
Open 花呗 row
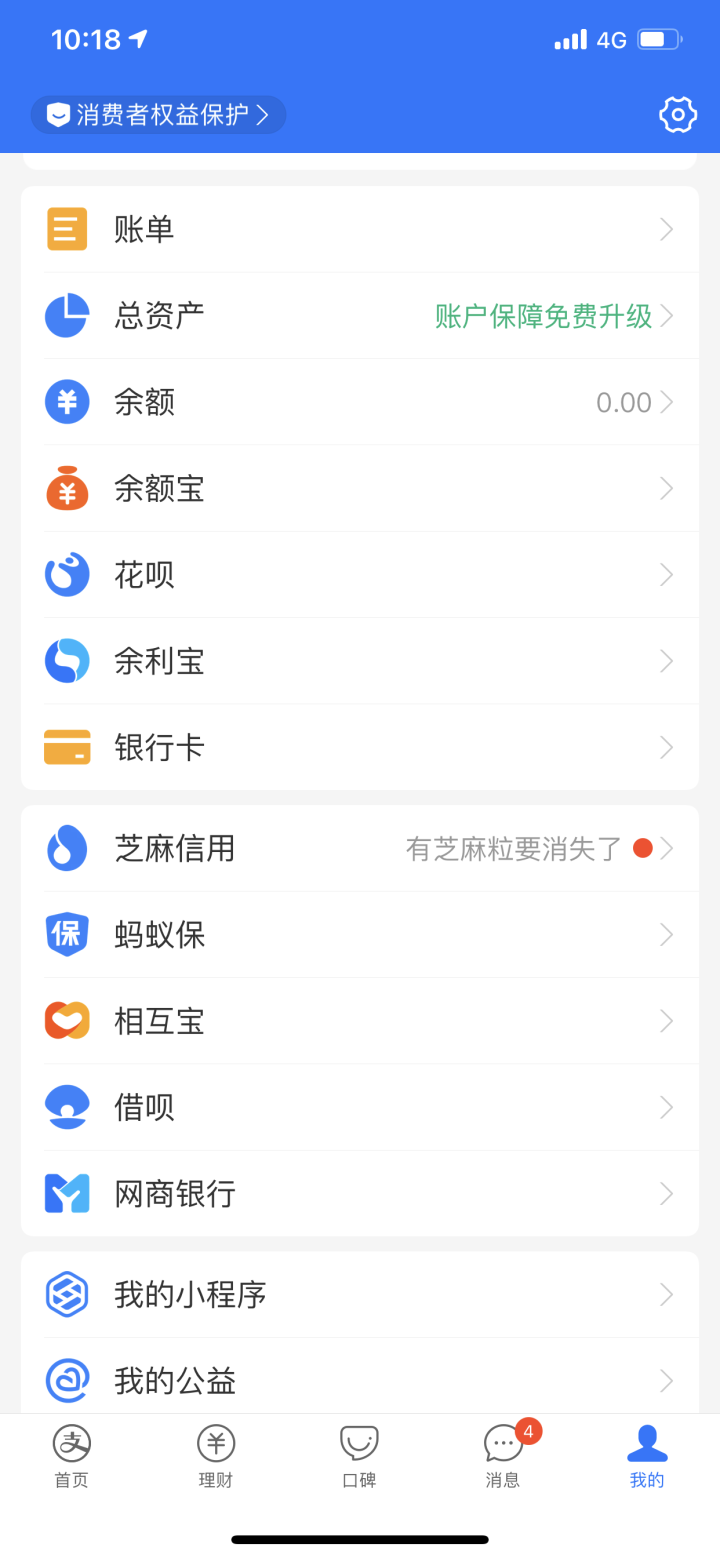pyautogui.click(x=360, y=575)
